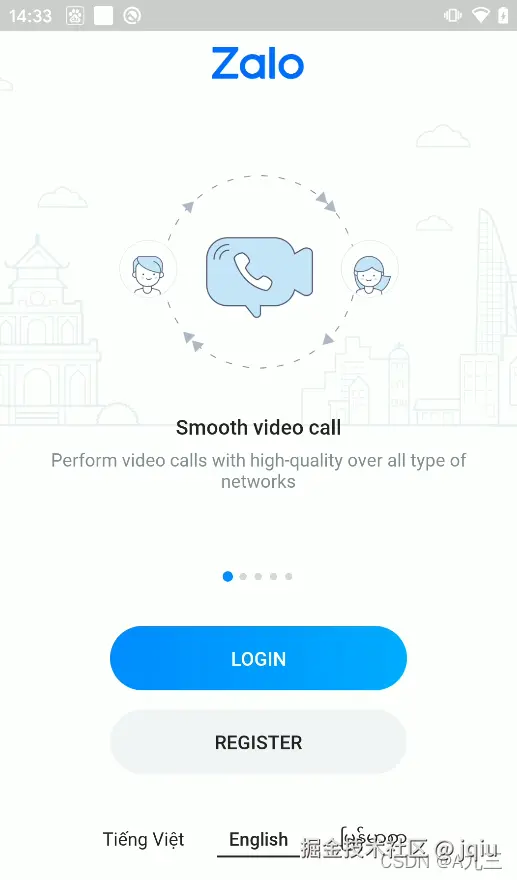Open REGISTER to create an account
Screen dimensions: 517x880
[258, 742]
